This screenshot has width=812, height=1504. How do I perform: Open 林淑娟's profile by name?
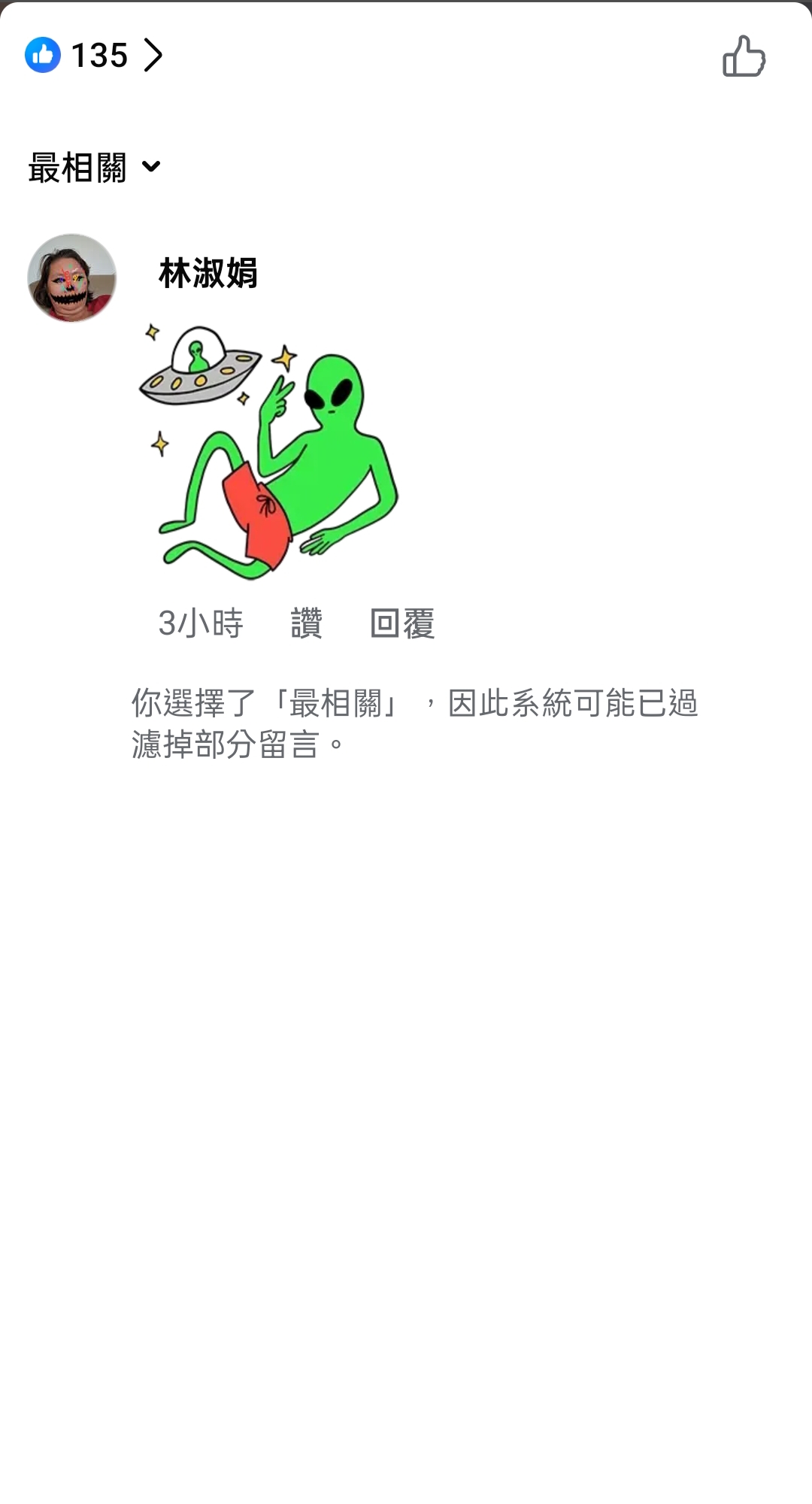(208, 272)
